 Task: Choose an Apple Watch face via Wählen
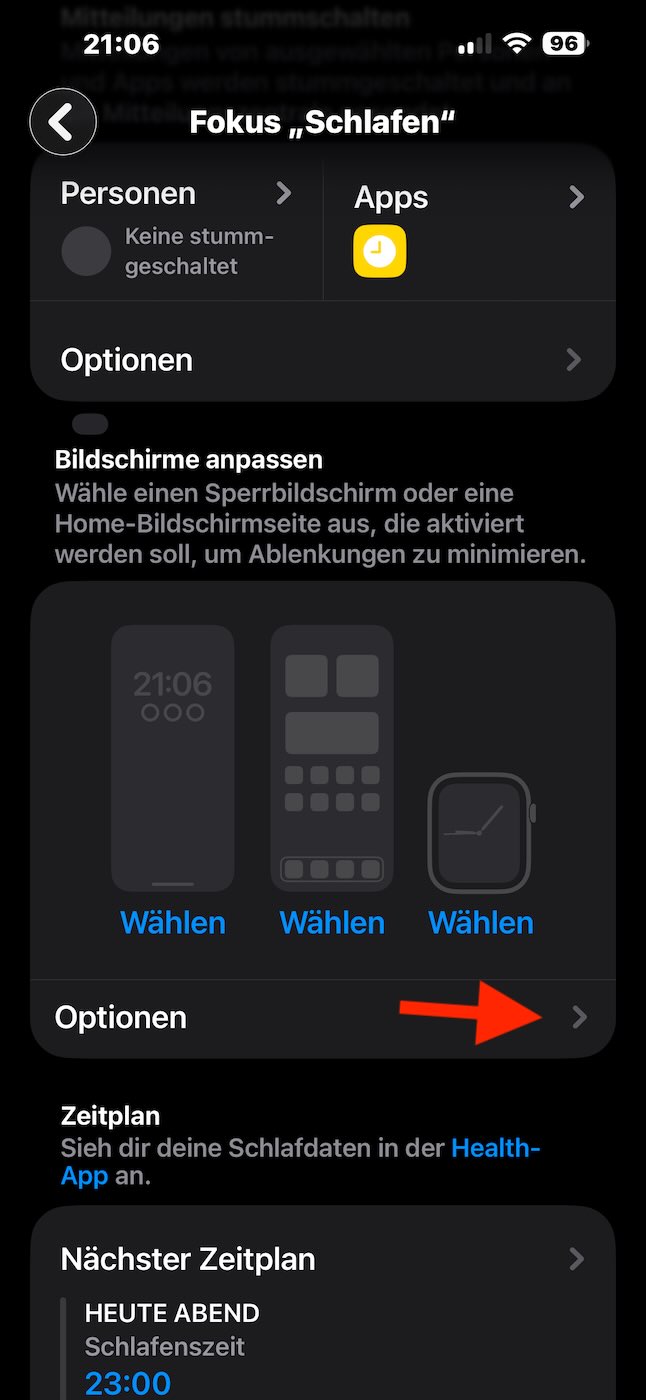[481, 922]
